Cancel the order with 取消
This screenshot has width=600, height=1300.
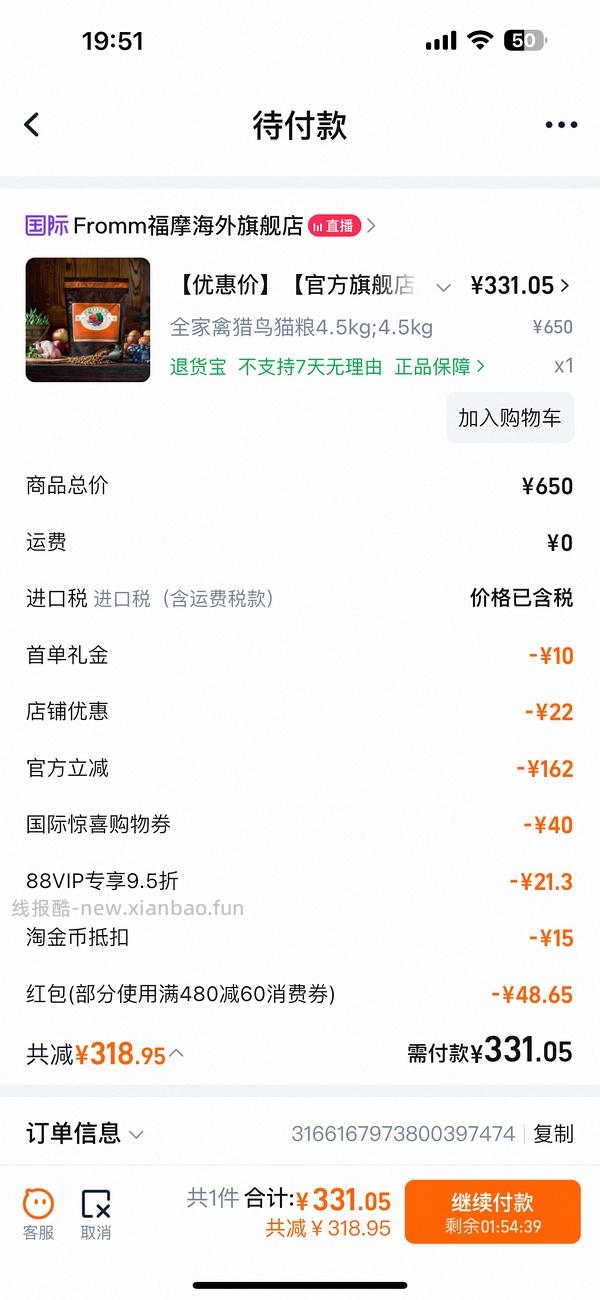pos(96,1213)
